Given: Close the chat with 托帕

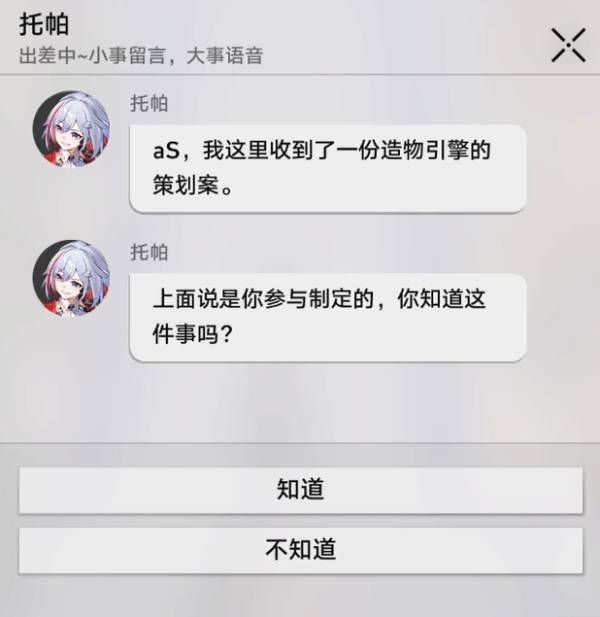Looking at the screenshot, I should point(568,45).
